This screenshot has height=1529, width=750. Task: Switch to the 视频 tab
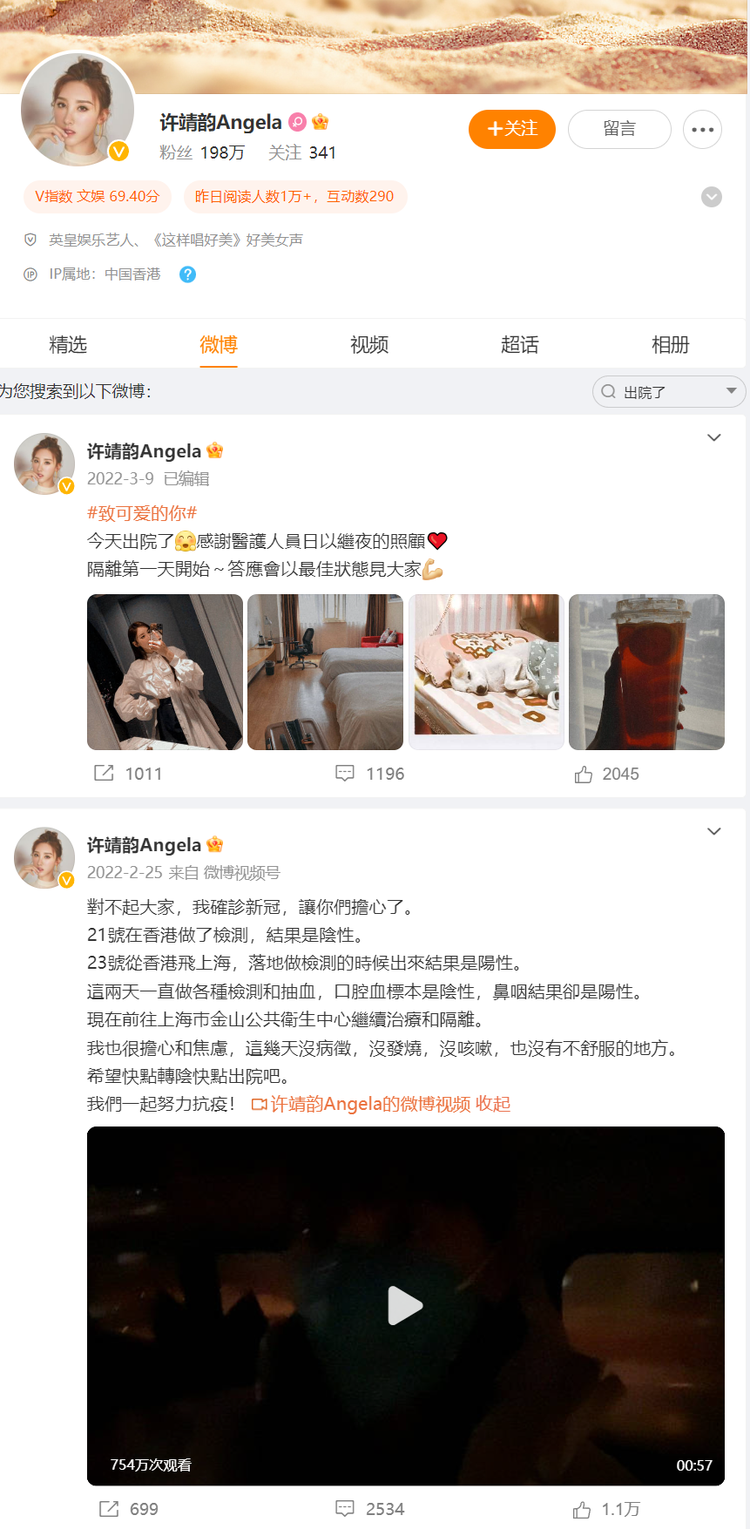click(x=369, y=345)
